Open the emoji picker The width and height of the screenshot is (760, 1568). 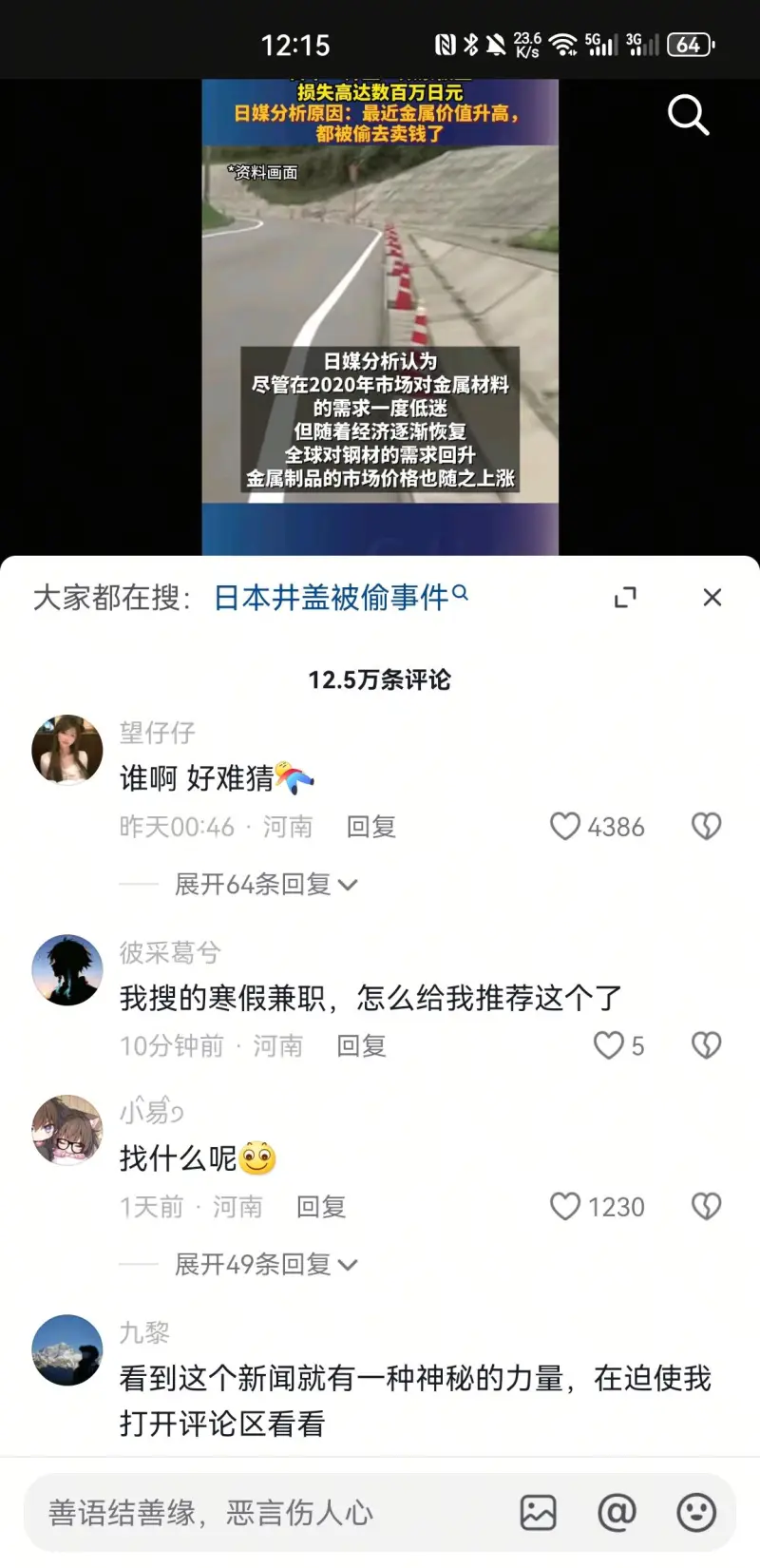(695, 1512)
